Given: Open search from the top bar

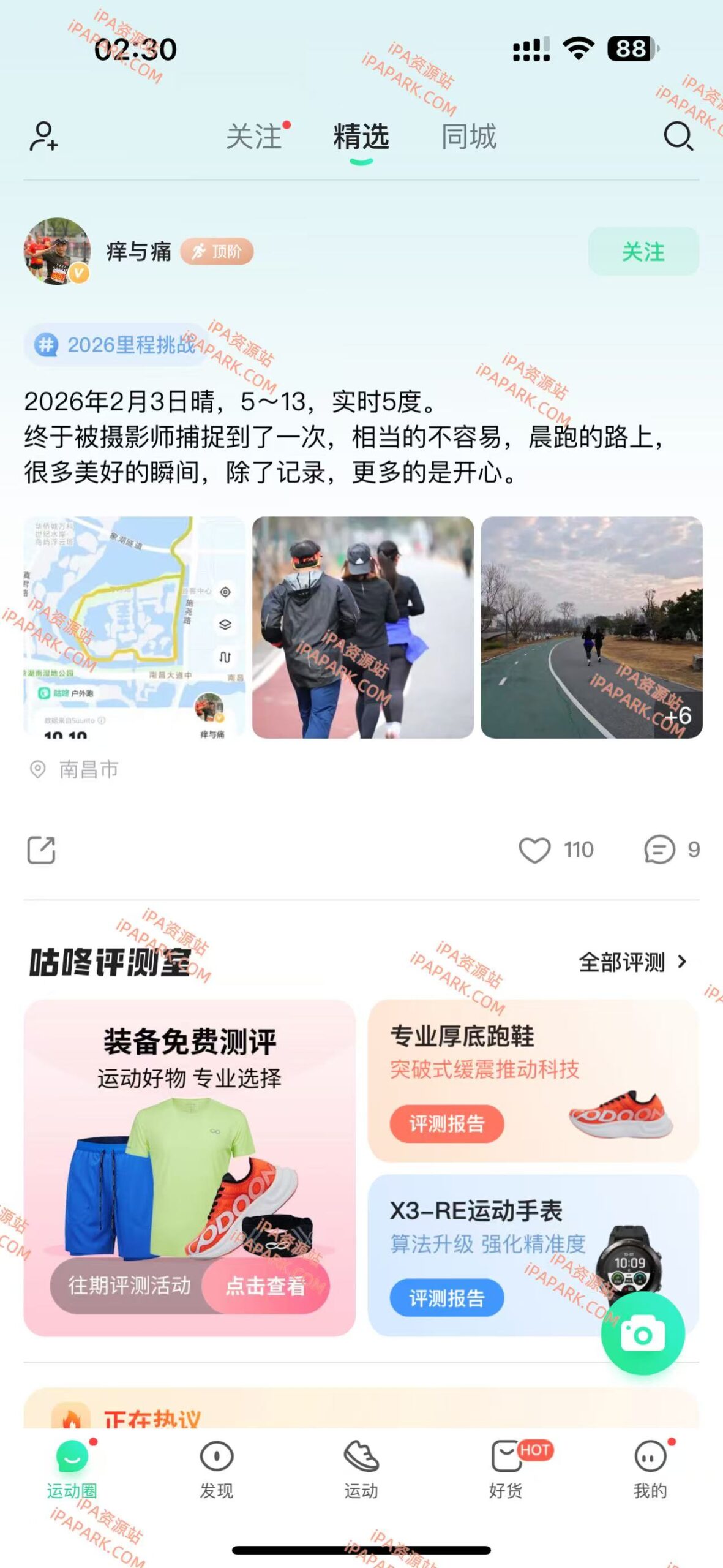Looking at the screenshot, I should point(678,137).
